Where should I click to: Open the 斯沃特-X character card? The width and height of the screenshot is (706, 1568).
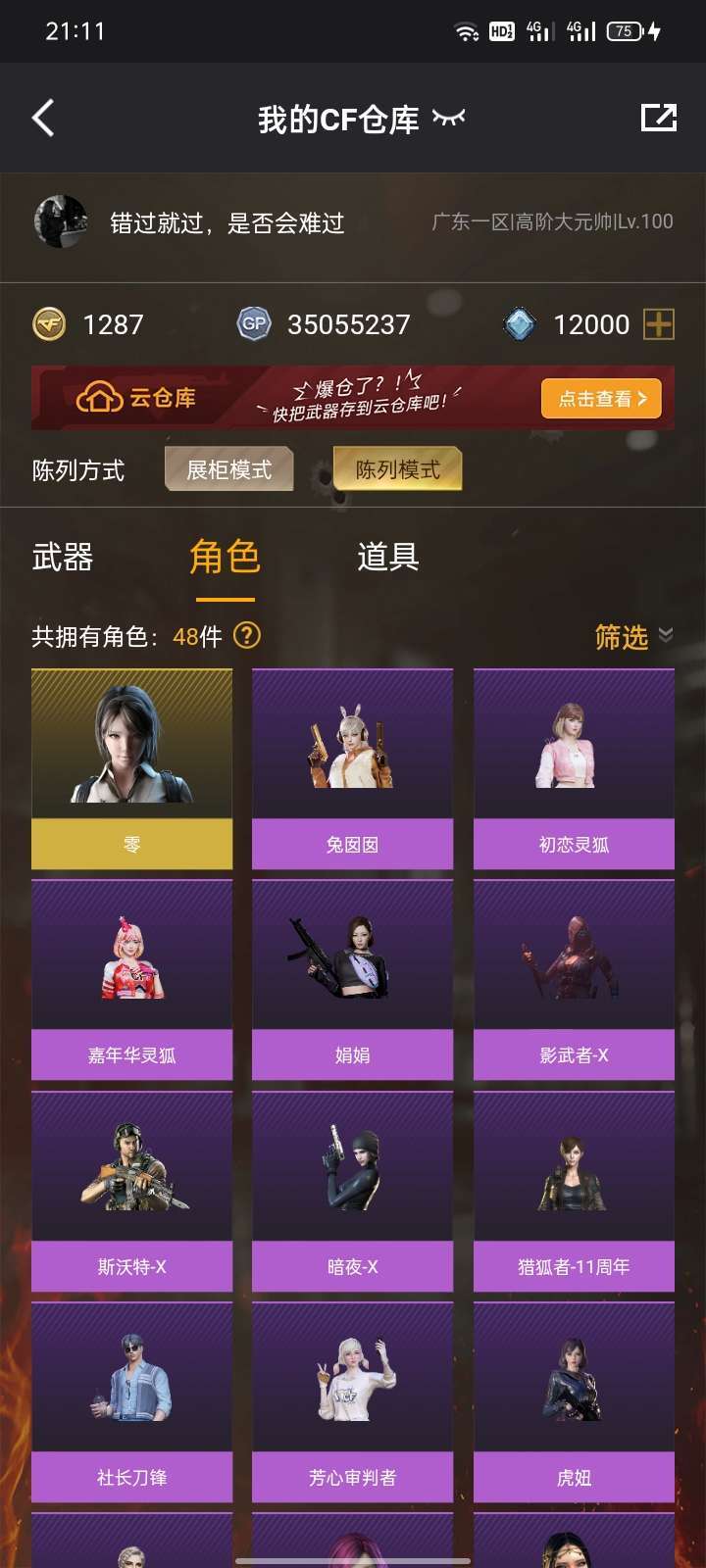tap(132, 1192)
